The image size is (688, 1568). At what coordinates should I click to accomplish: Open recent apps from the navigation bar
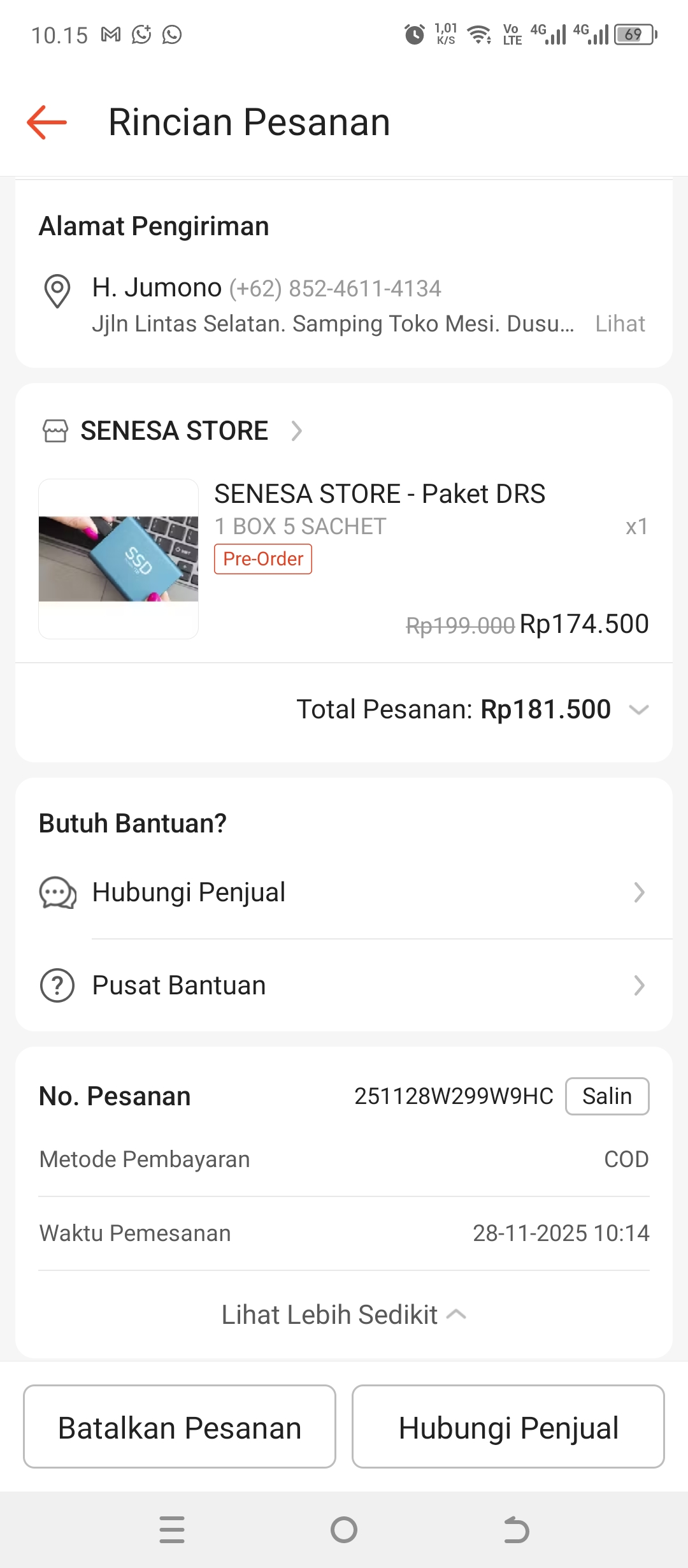click(172, 1530)
